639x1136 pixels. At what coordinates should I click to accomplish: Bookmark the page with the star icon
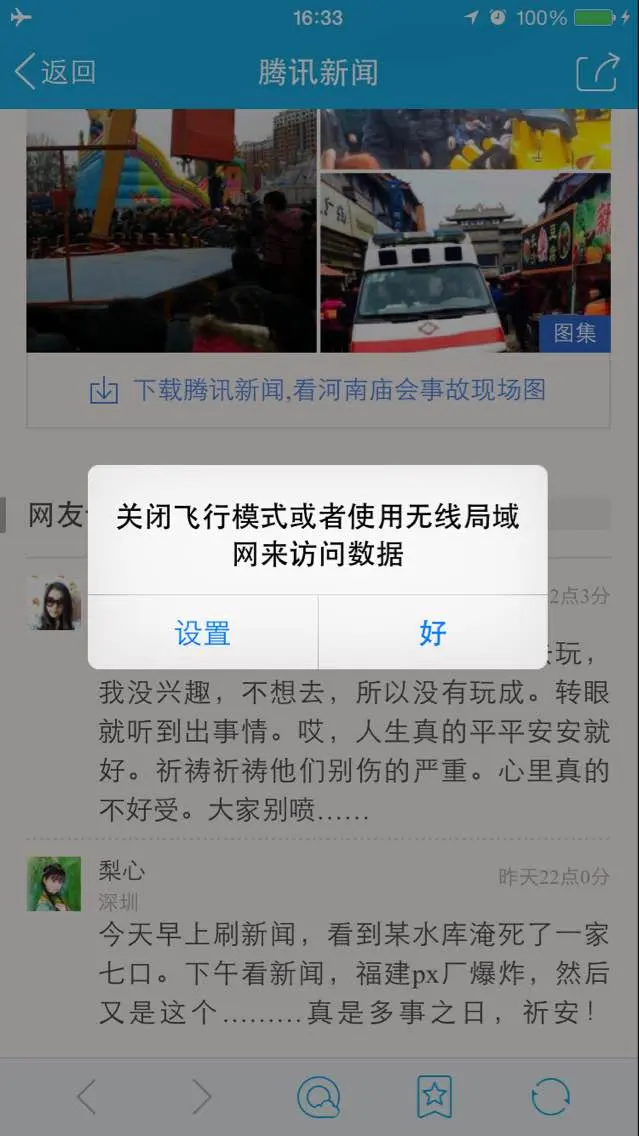434,1097
